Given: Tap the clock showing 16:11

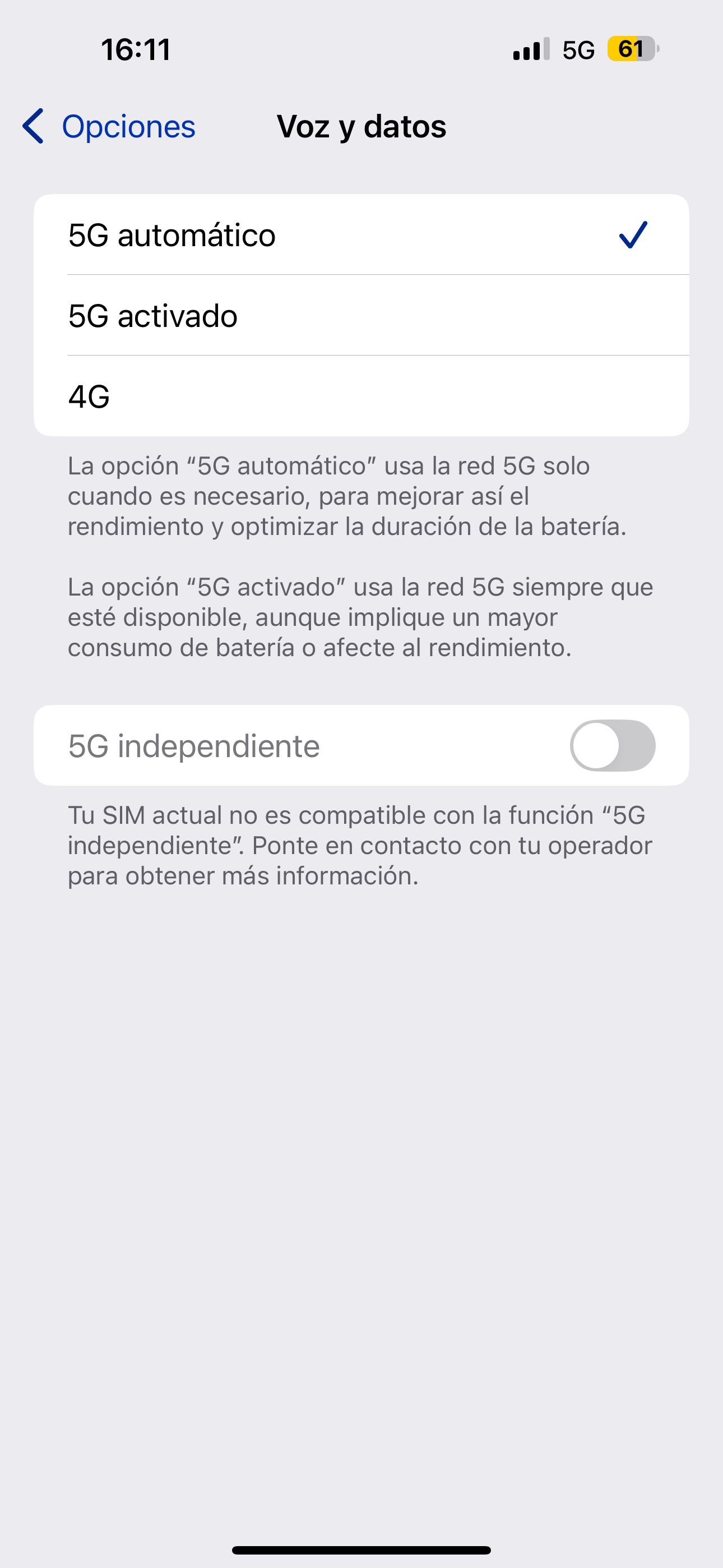Looking at the screenshot, I should pyautogui.click(x=137, y=50).
